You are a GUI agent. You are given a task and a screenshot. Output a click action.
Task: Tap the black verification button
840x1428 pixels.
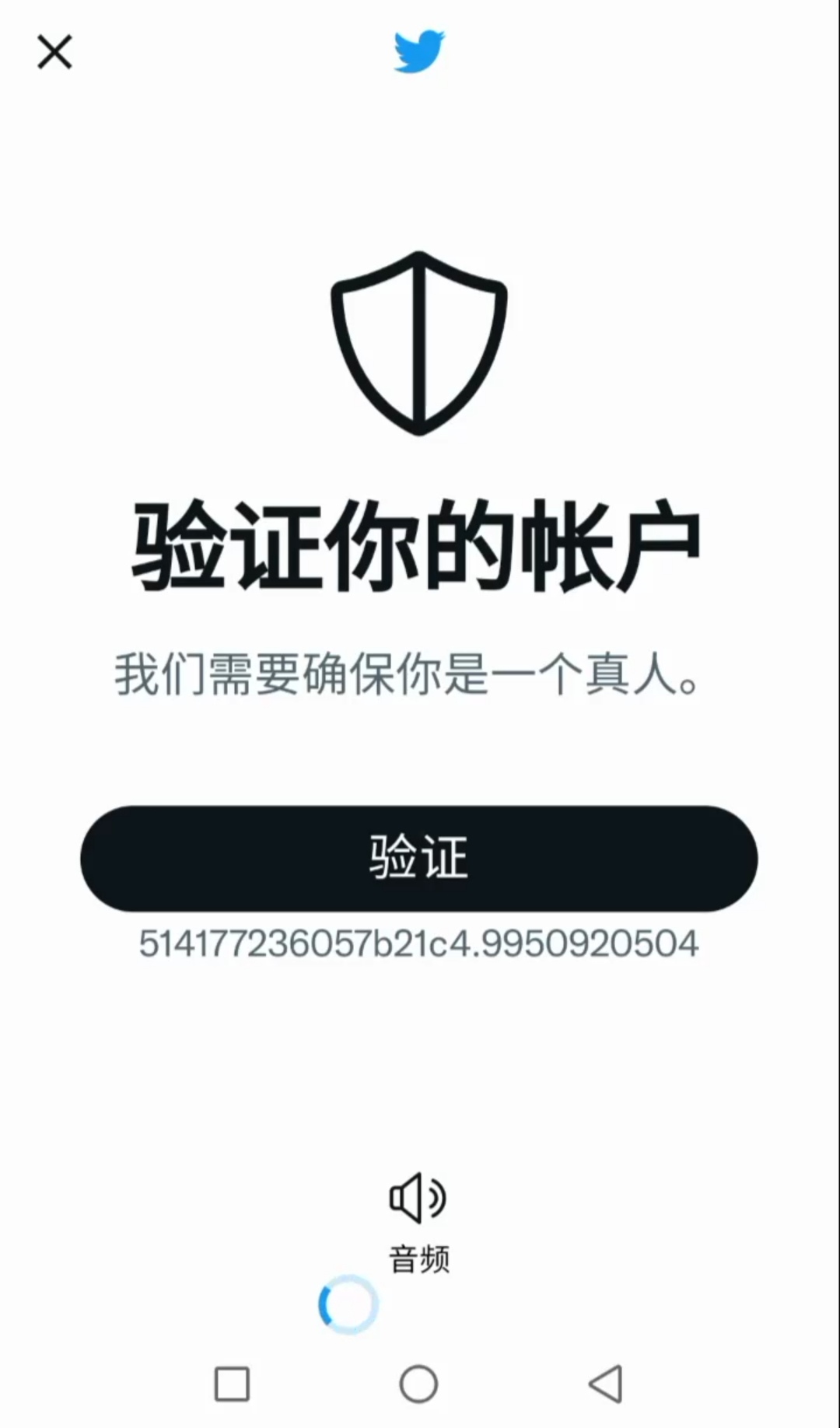pyautogui.click(x=419, y=859)
